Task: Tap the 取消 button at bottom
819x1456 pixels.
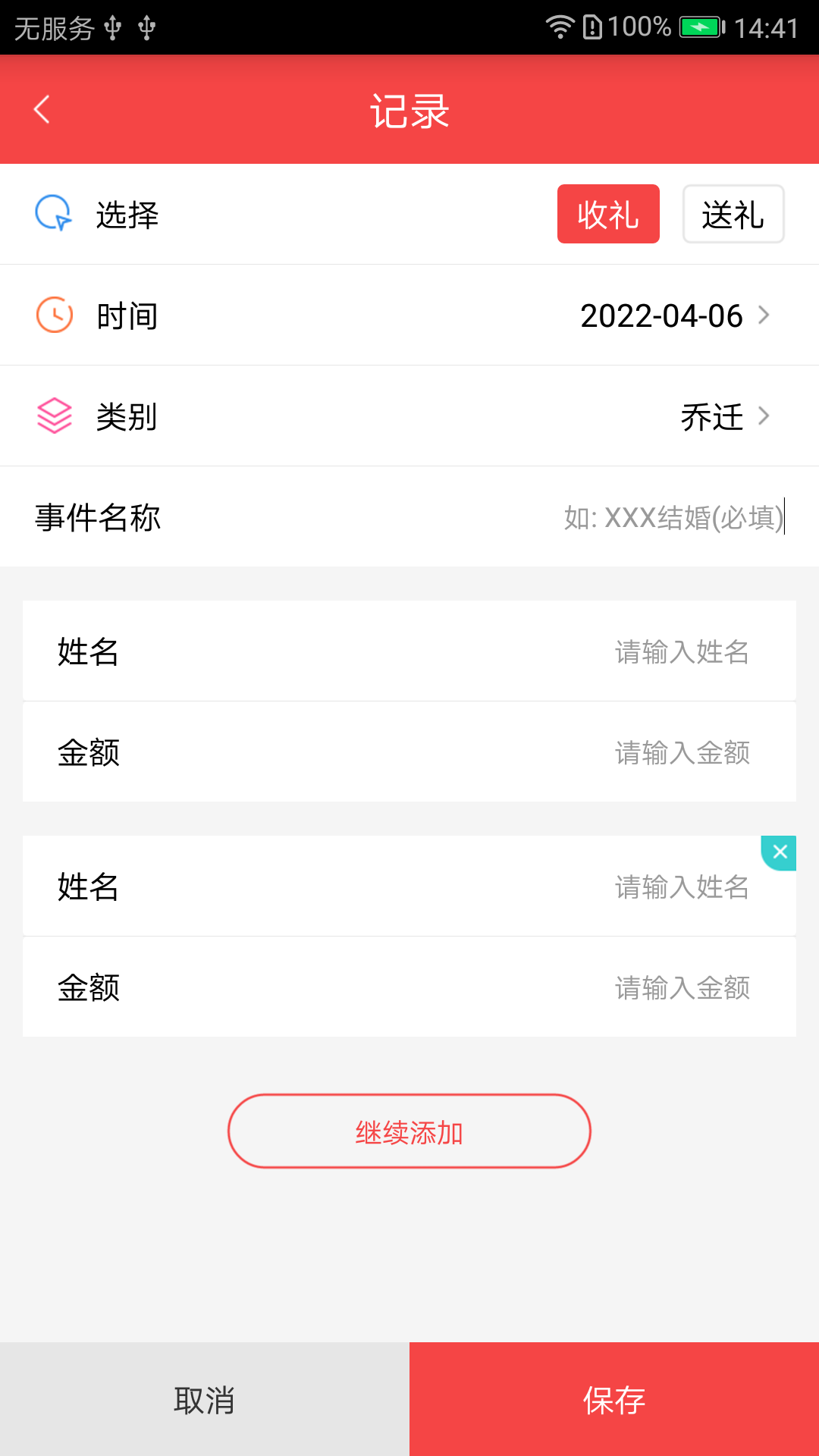Action: [204, 1398]
